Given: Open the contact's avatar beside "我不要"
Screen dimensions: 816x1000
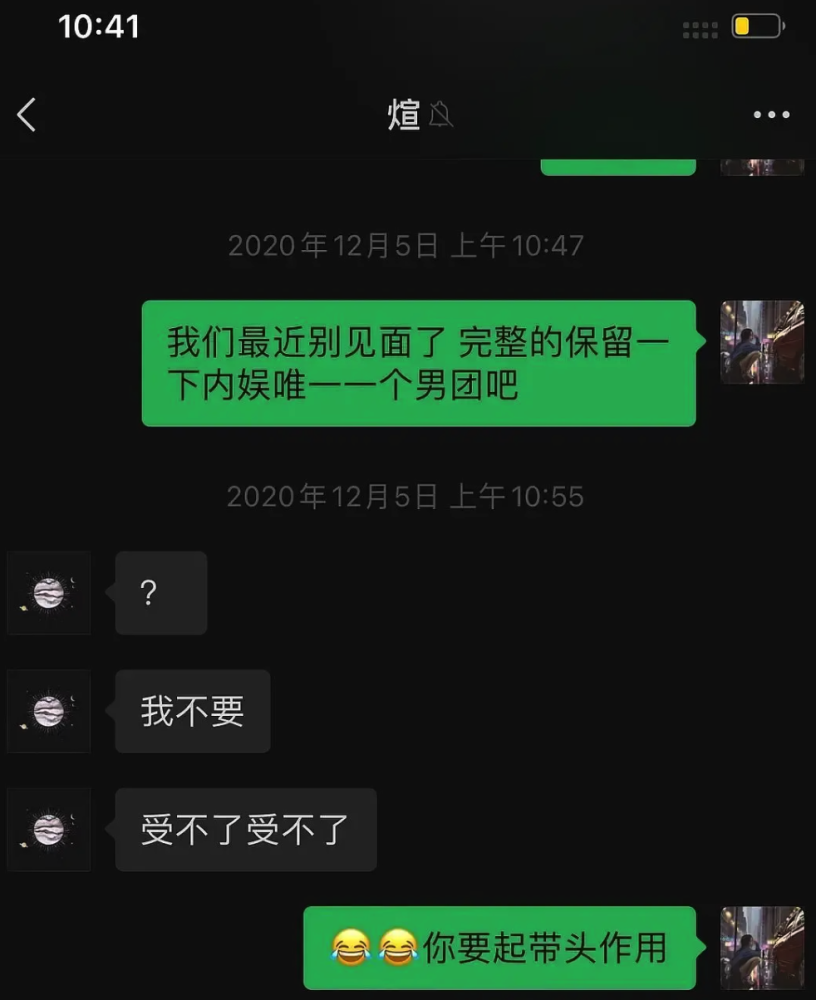Looking at the screenshot, I should click(49, 711).
